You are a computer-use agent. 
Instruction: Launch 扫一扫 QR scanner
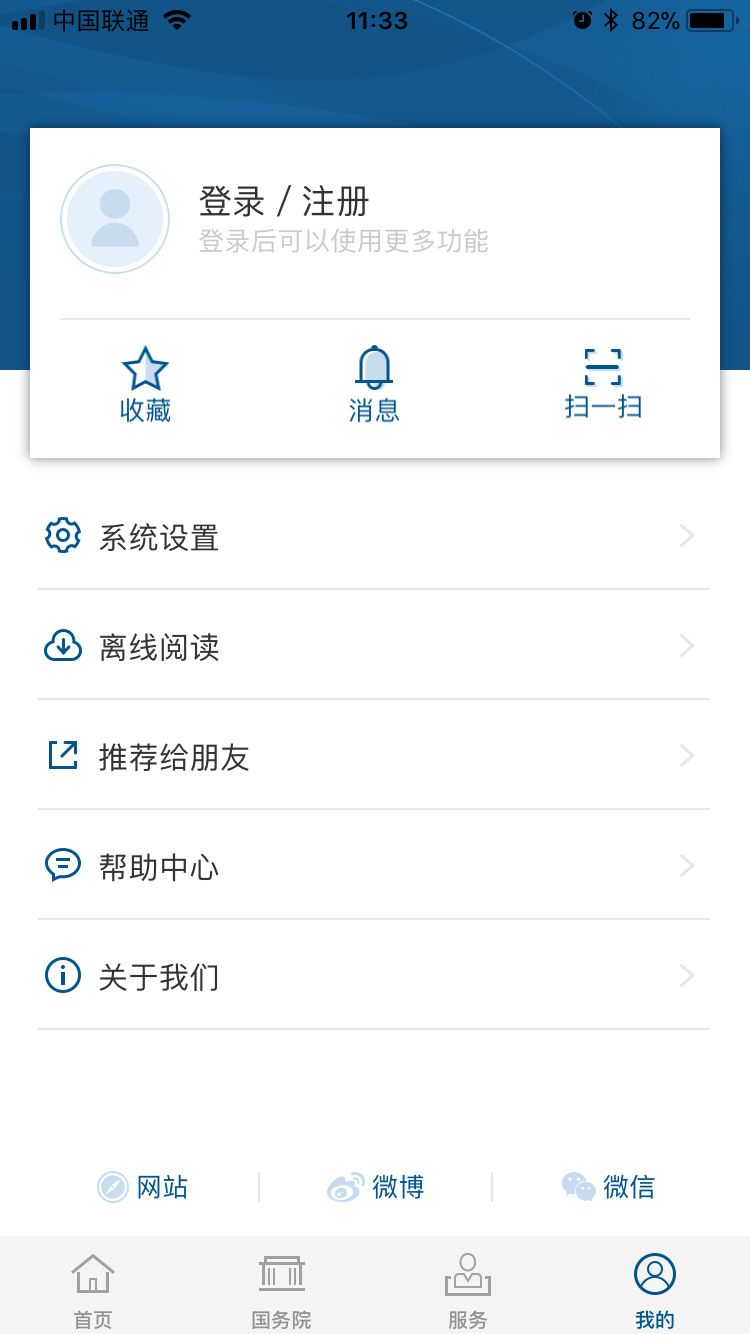click(x=603, y=385)
